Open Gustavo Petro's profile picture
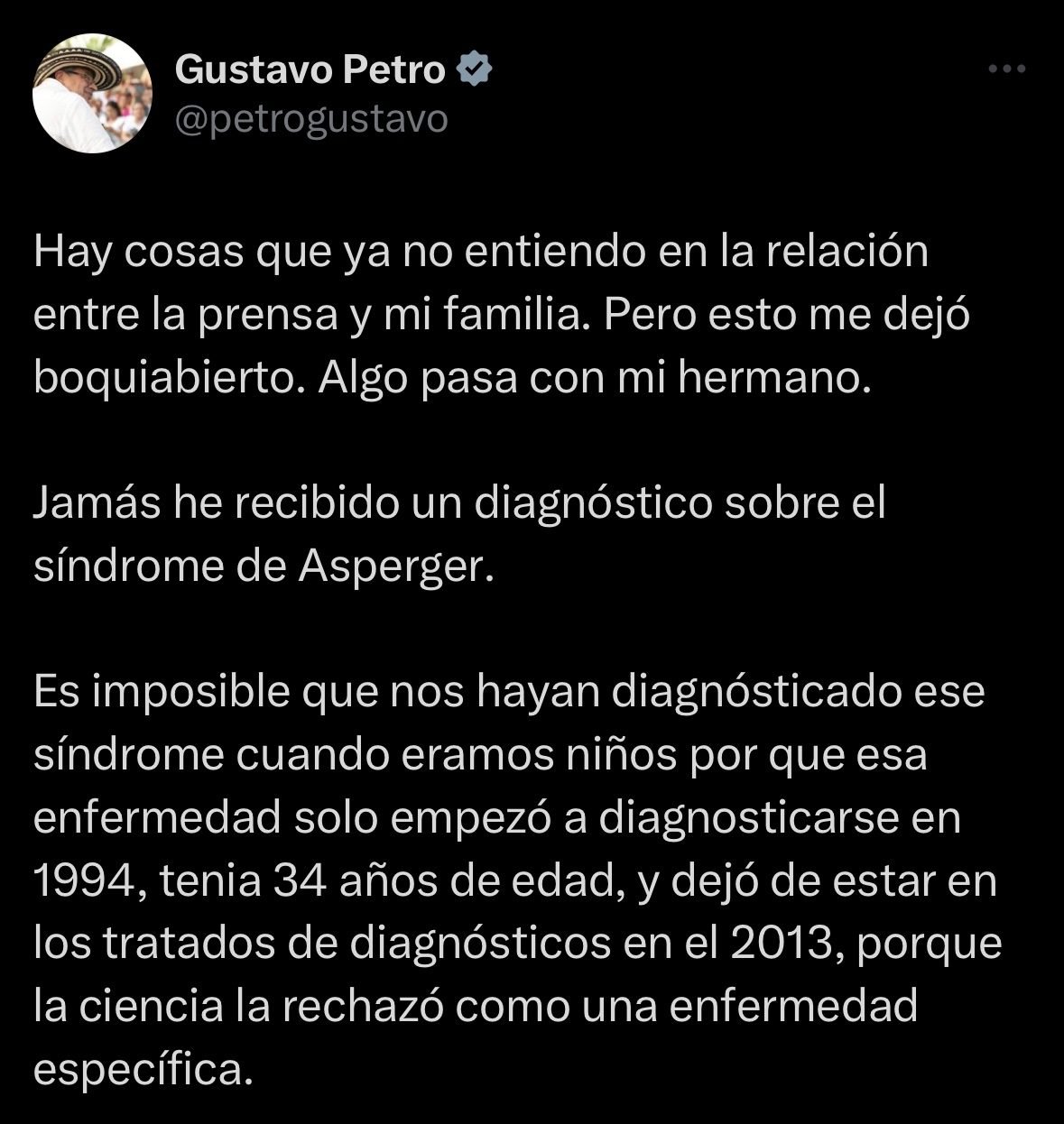The height and width of the screenshot is (1124, 1064). (x=92, y=94)
